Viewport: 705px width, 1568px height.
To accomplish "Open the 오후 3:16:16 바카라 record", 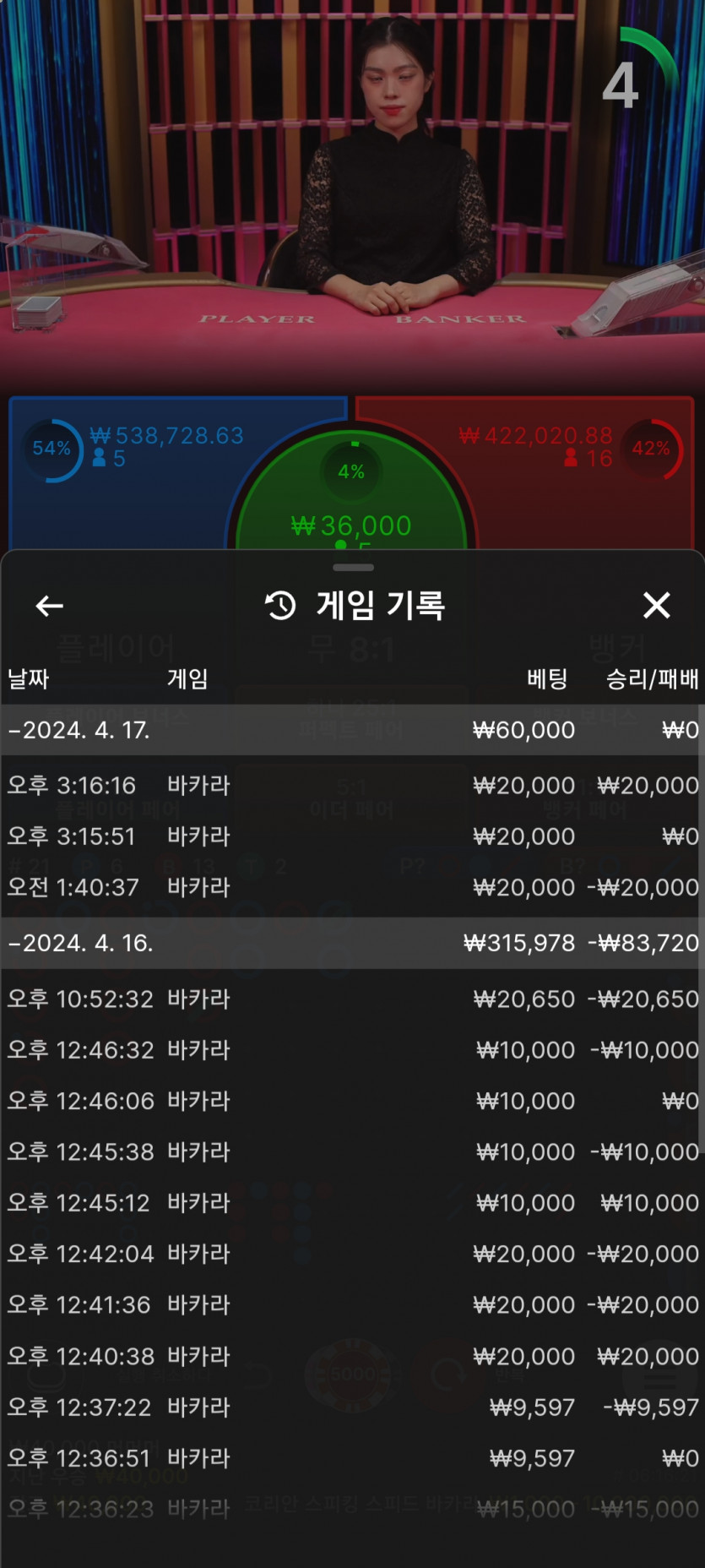I will click(352, 785).
